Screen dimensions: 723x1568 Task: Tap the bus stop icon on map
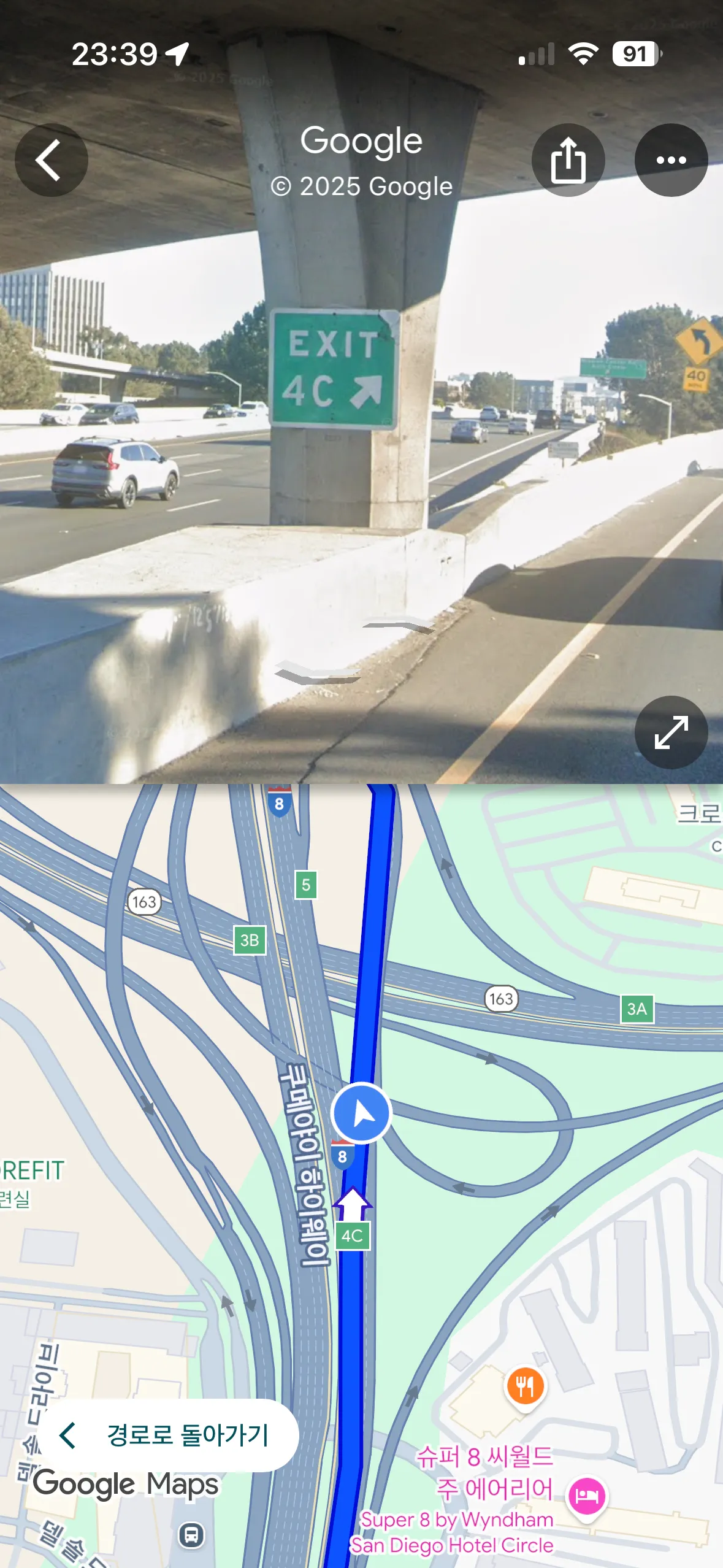191,1535
